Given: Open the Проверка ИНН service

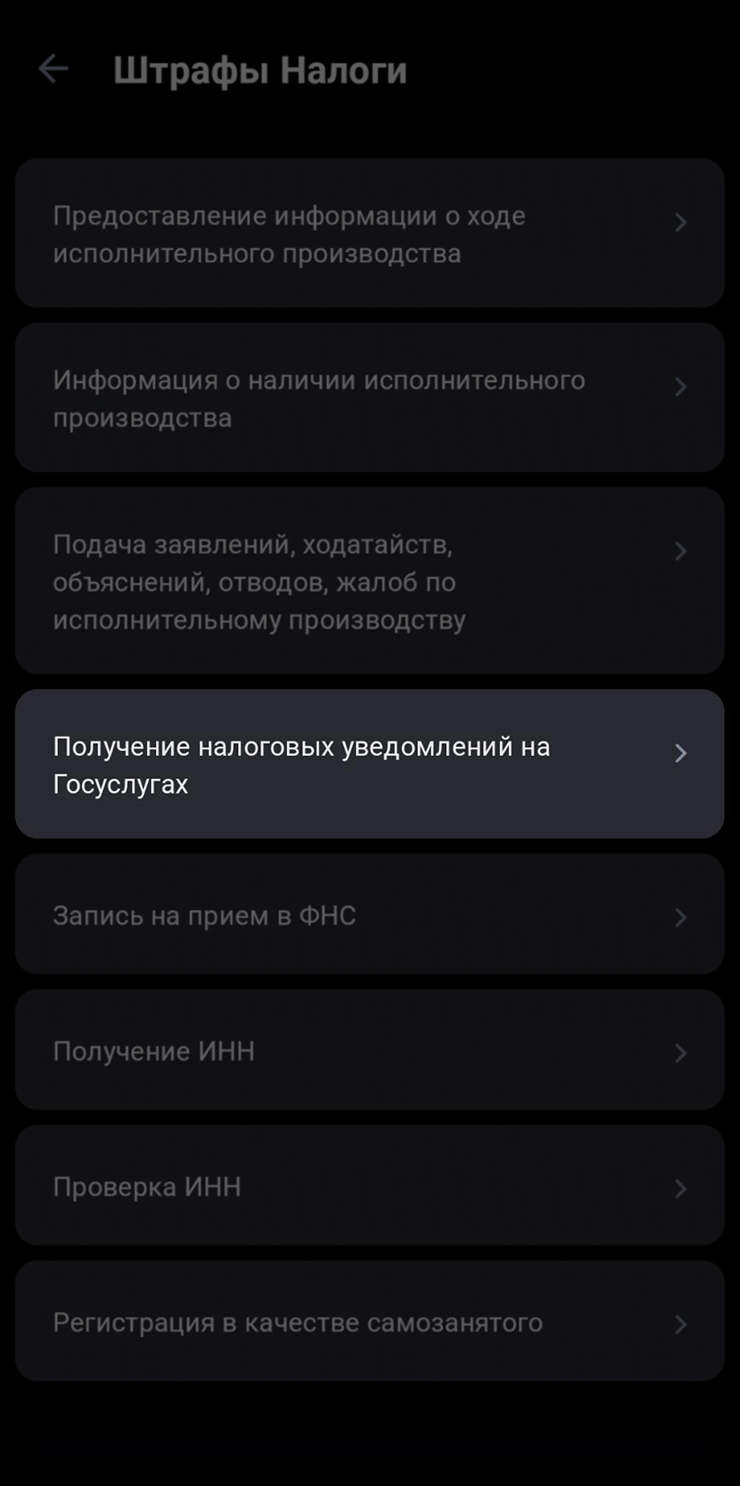Looking at the screenshot, I should tap(369, 1186).
